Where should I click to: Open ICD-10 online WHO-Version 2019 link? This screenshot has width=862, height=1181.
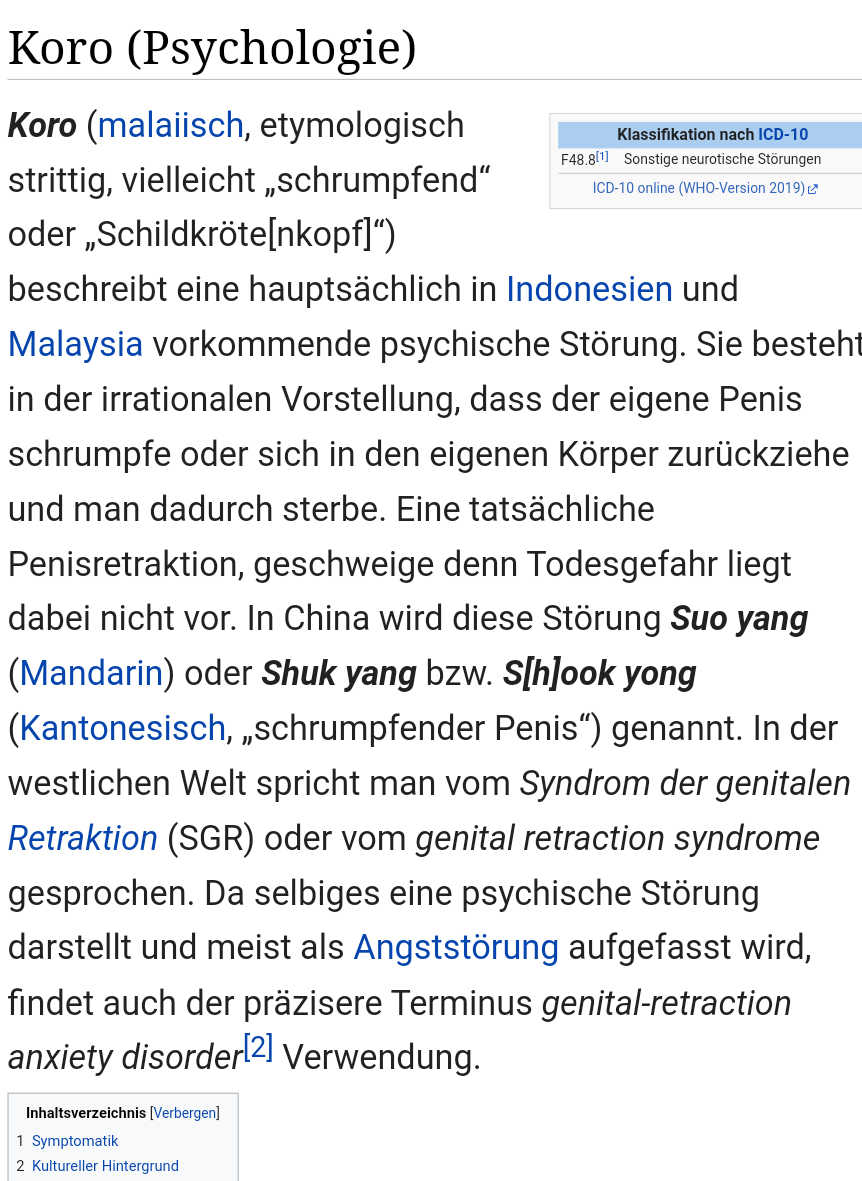(x=699, y=188)
